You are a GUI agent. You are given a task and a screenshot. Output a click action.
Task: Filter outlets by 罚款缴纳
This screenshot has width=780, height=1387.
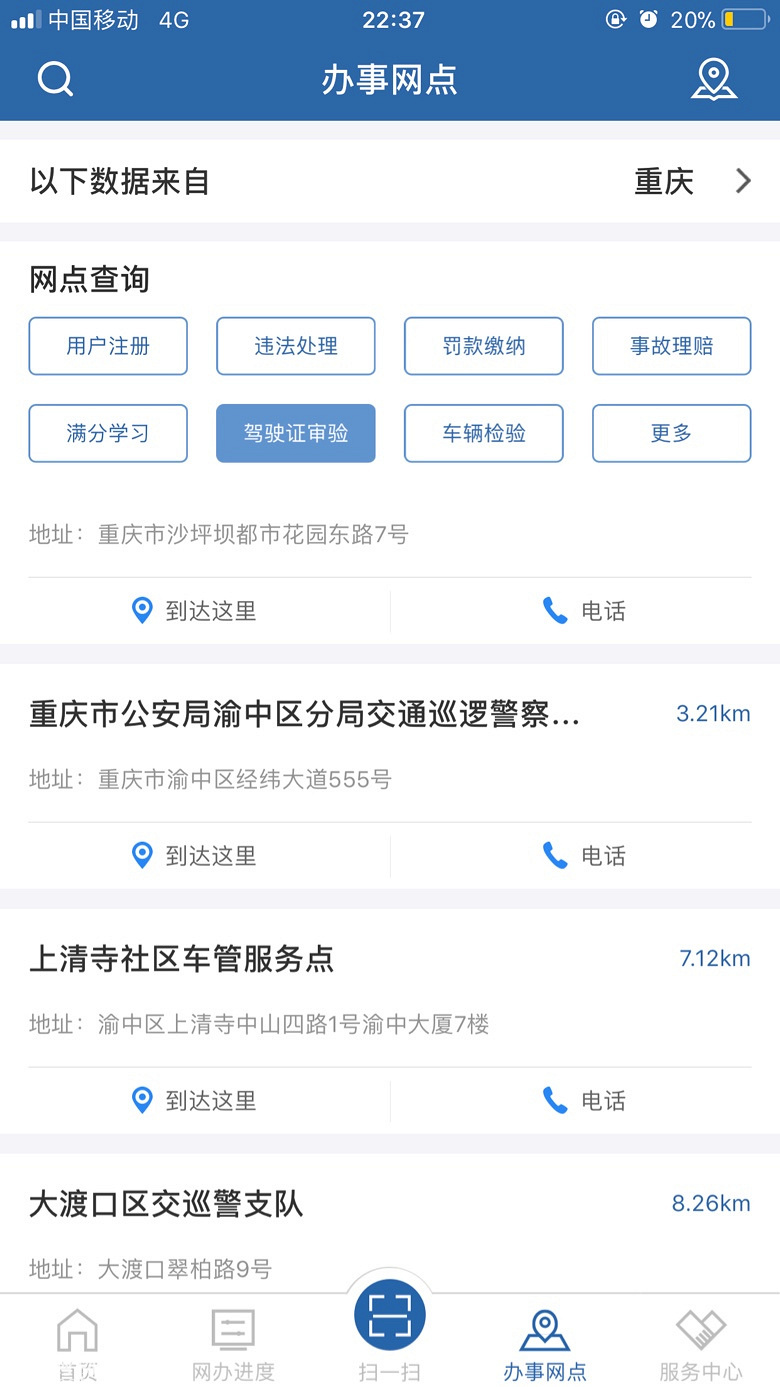484,346
